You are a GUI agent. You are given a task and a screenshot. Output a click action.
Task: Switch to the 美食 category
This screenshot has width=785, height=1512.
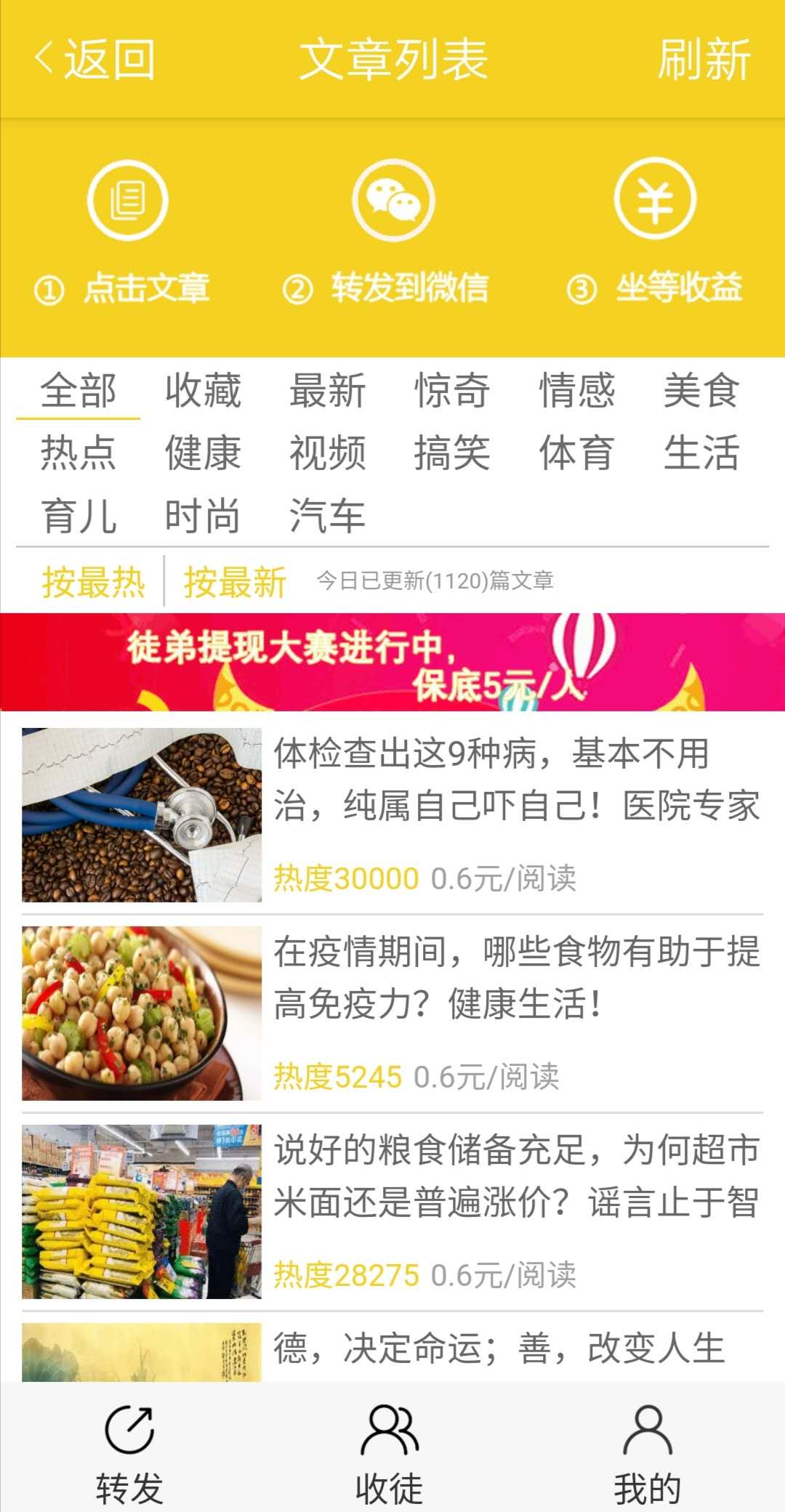(701, 390)
